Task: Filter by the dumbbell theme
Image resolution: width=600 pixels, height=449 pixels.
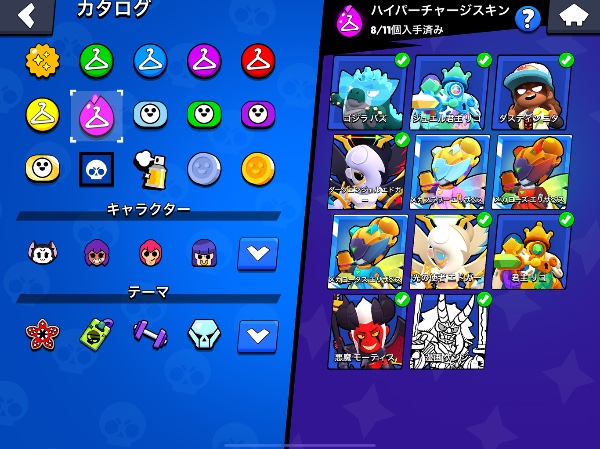Action: tap(150, 335)
